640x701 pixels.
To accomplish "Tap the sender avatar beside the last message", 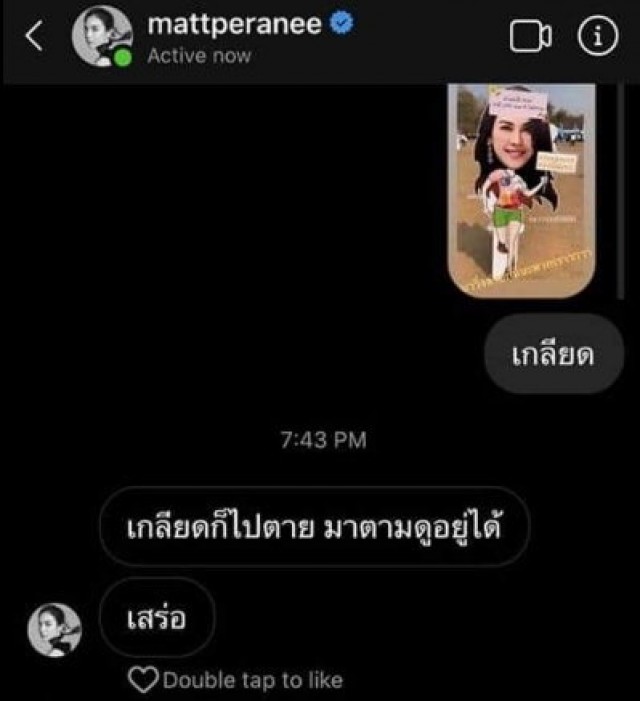I will point(54,629).
